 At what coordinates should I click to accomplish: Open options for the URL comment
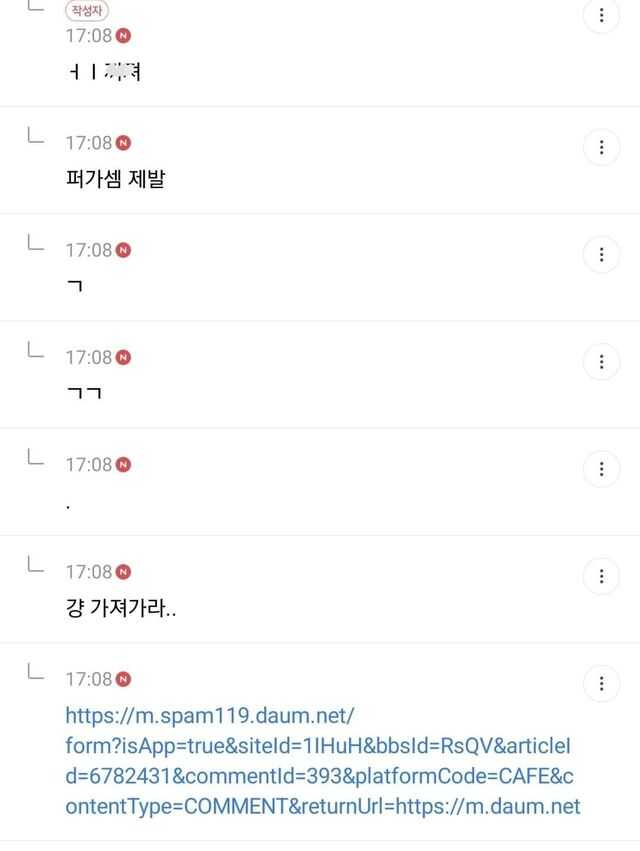coord(601,684)
